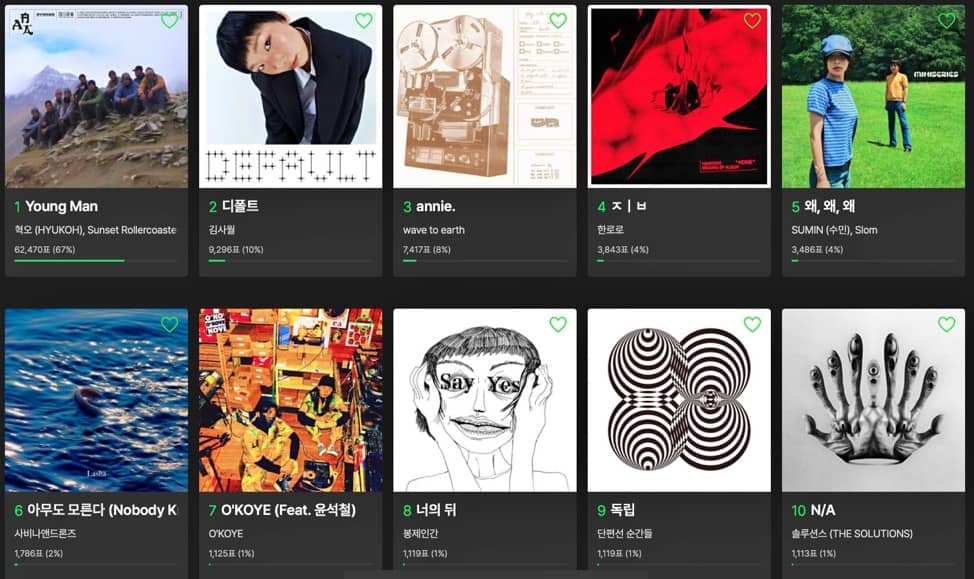Like 아무도 모른다 by 사비나앤드론즈

click(x=169, y=325)
